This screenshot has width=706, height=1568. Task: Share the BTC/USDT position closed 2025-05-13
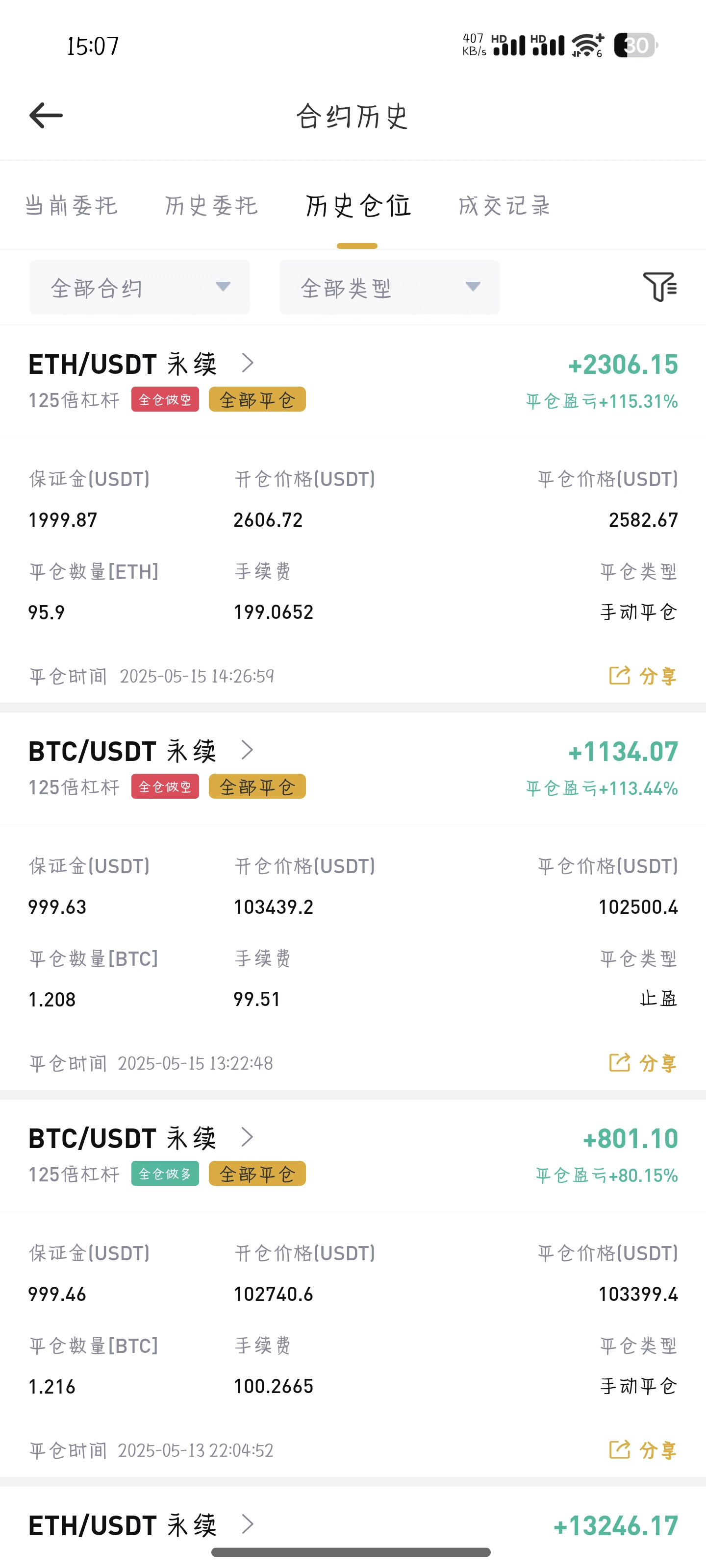pos(643,1450)
